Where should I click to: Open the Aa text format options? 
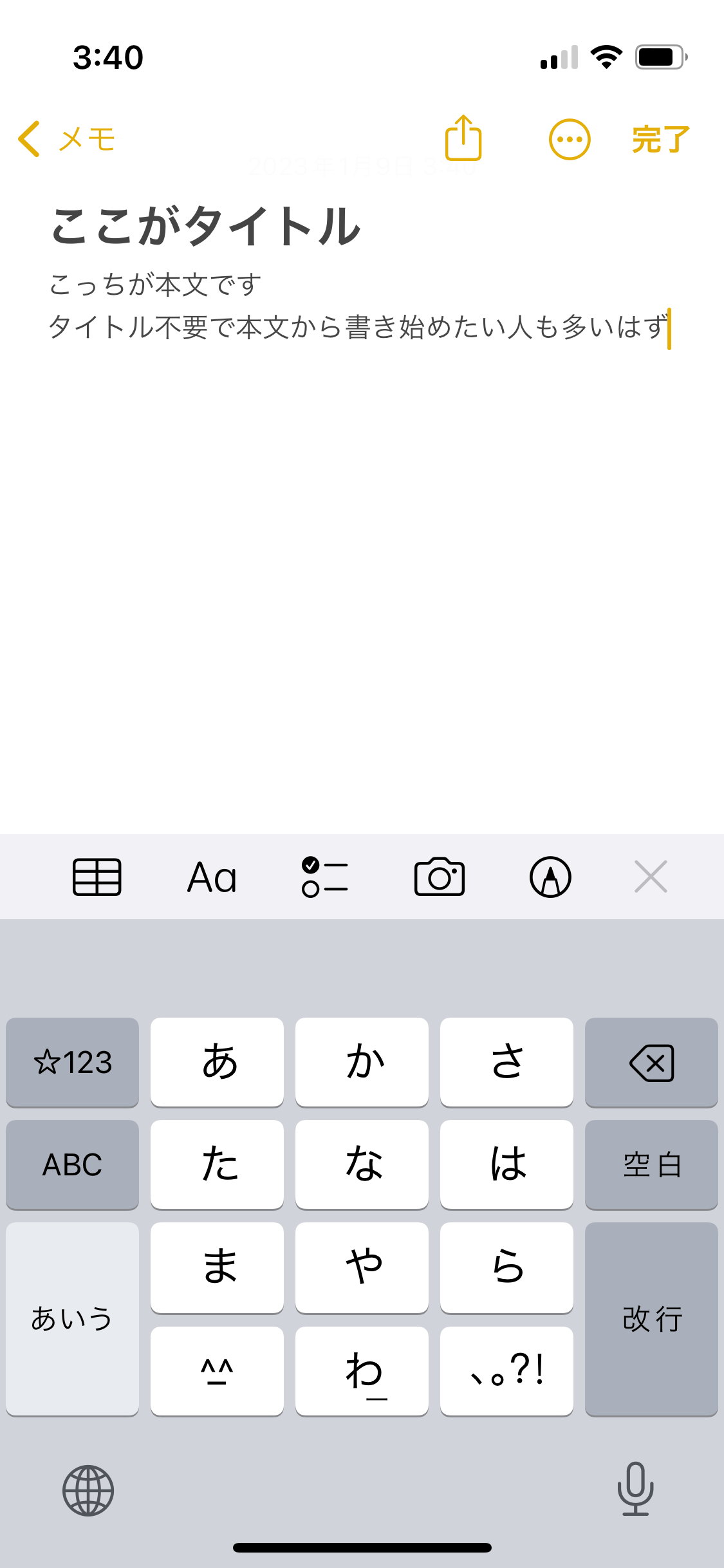tap(212, 877)
